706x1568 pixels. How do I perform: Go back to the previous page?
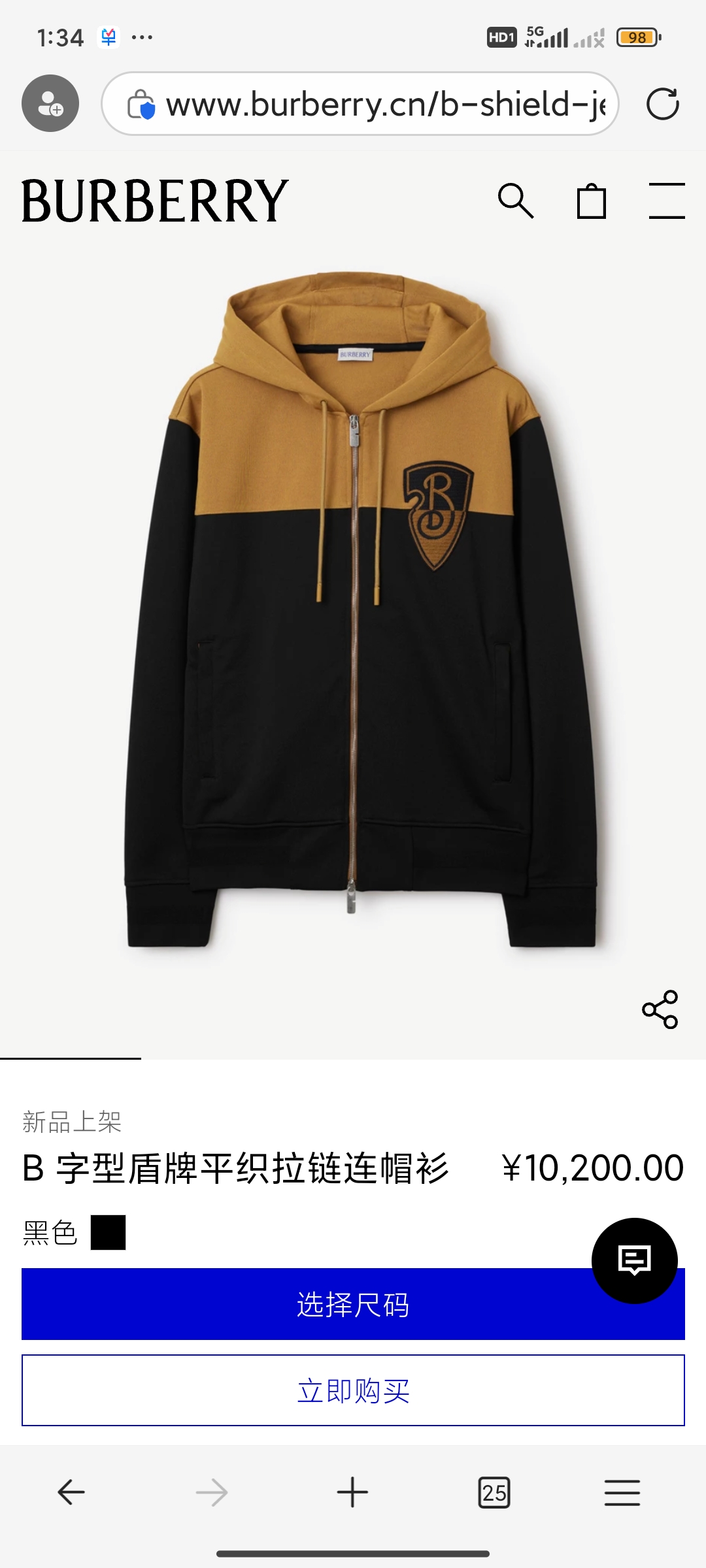tap(71, 1492)
